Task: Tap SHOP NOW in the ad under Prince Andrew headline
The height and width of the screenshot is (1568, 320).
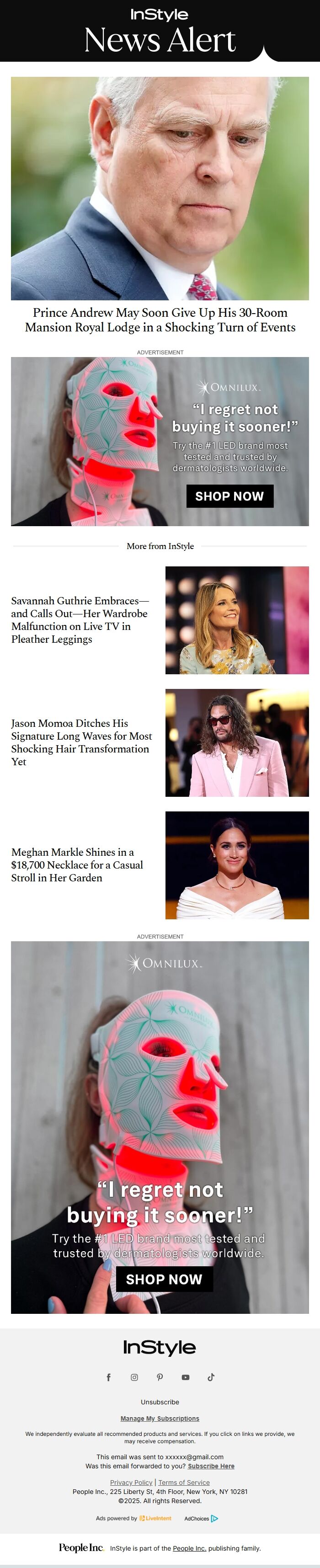Action: pyautogui.click(x=229, y=496)
